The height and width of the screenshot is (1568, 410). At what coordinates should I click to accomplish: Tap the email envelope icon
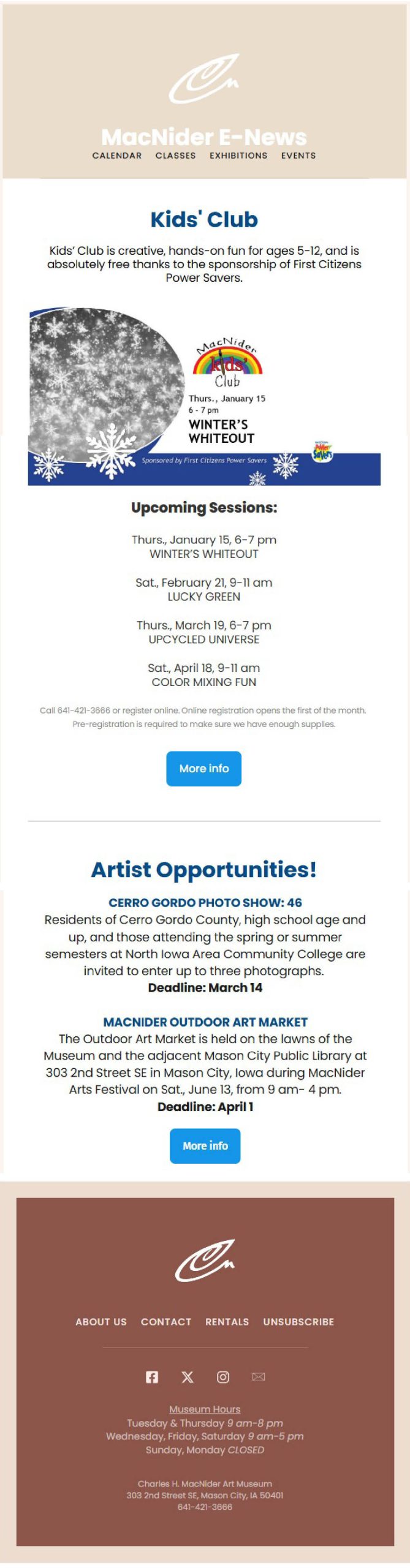[259, 1377]
